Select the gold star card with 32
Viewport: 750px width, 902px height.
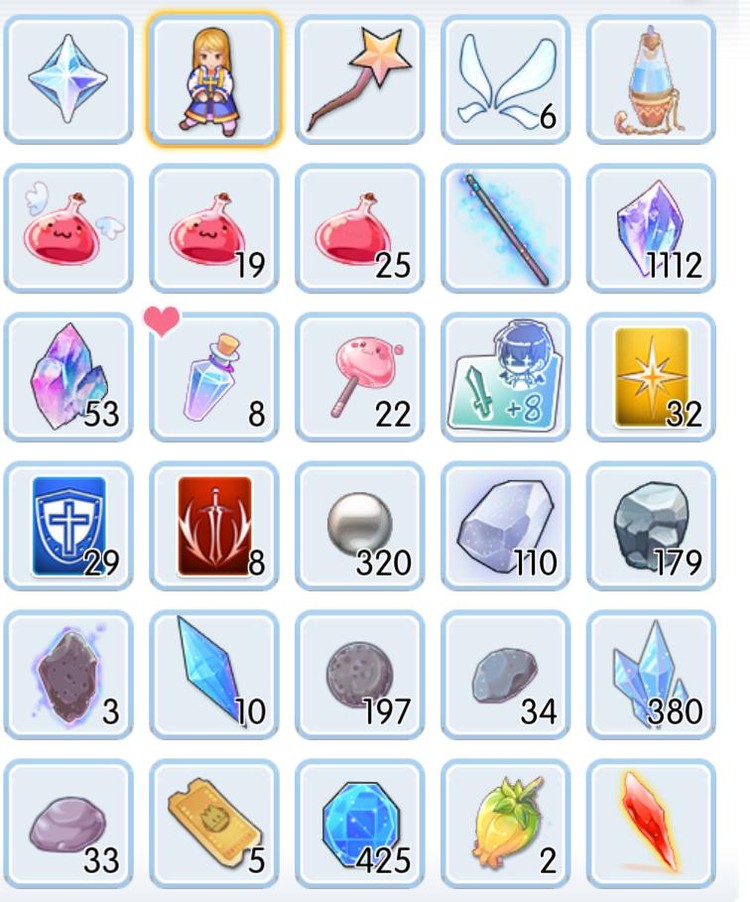point(651,377)
